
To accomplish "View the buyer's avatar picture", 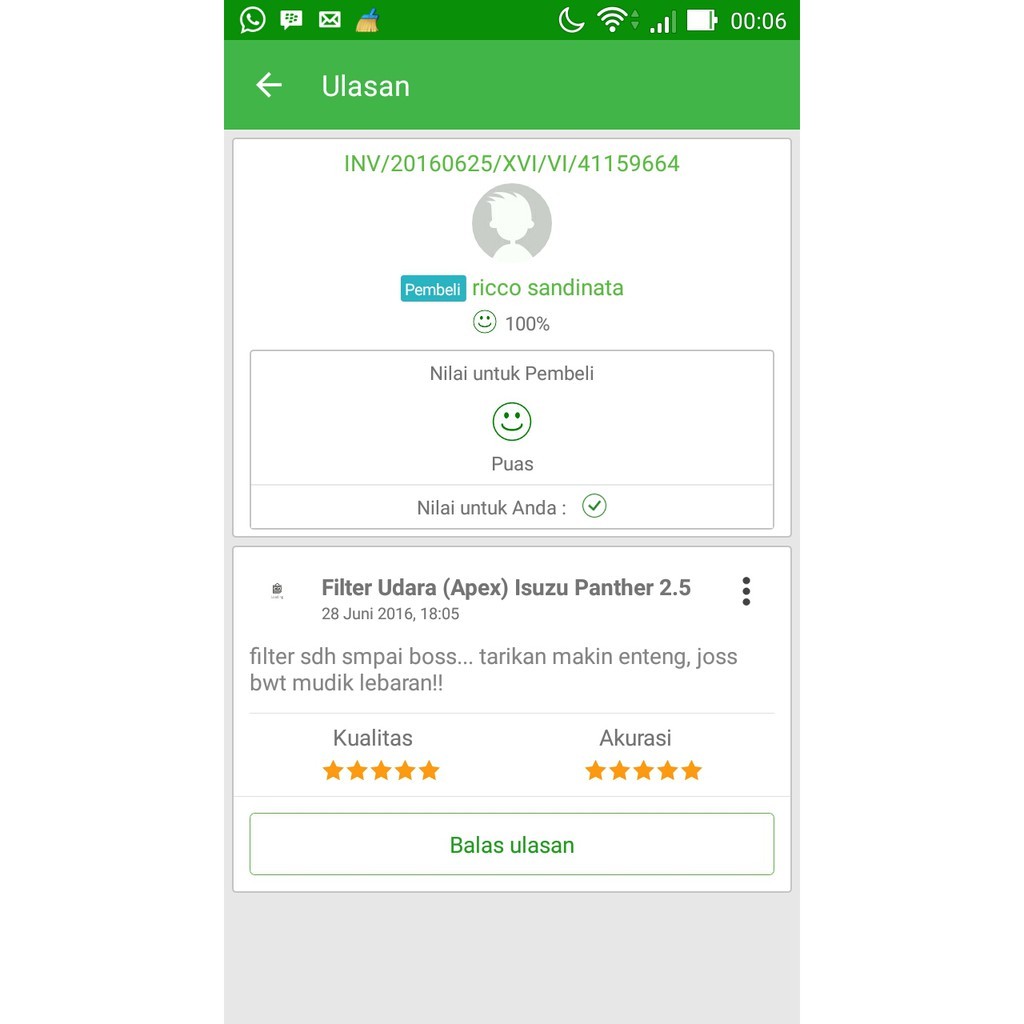I will pyautogui.click(x=511, y=223).
